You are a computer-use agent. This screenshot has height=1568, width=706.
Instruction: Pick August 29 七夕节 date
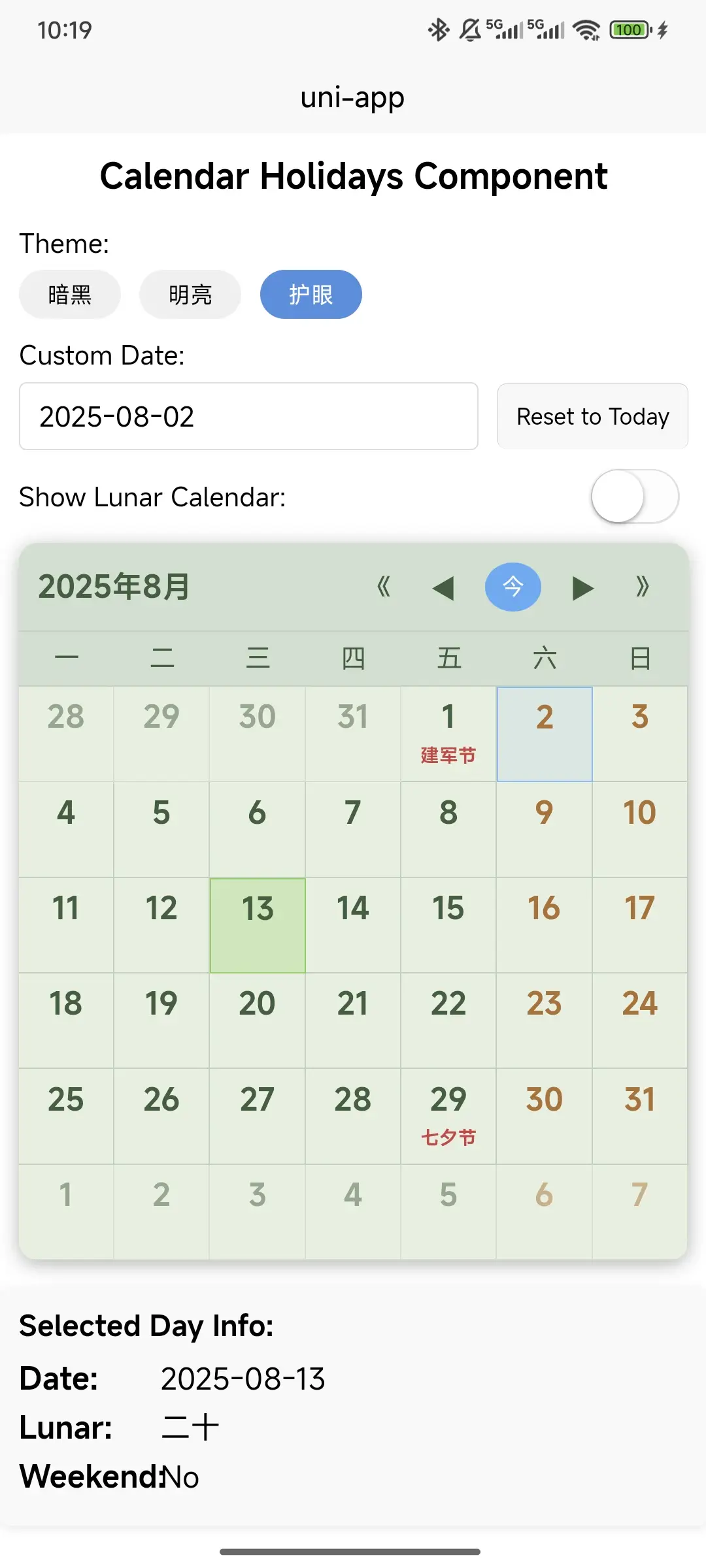448,1116
